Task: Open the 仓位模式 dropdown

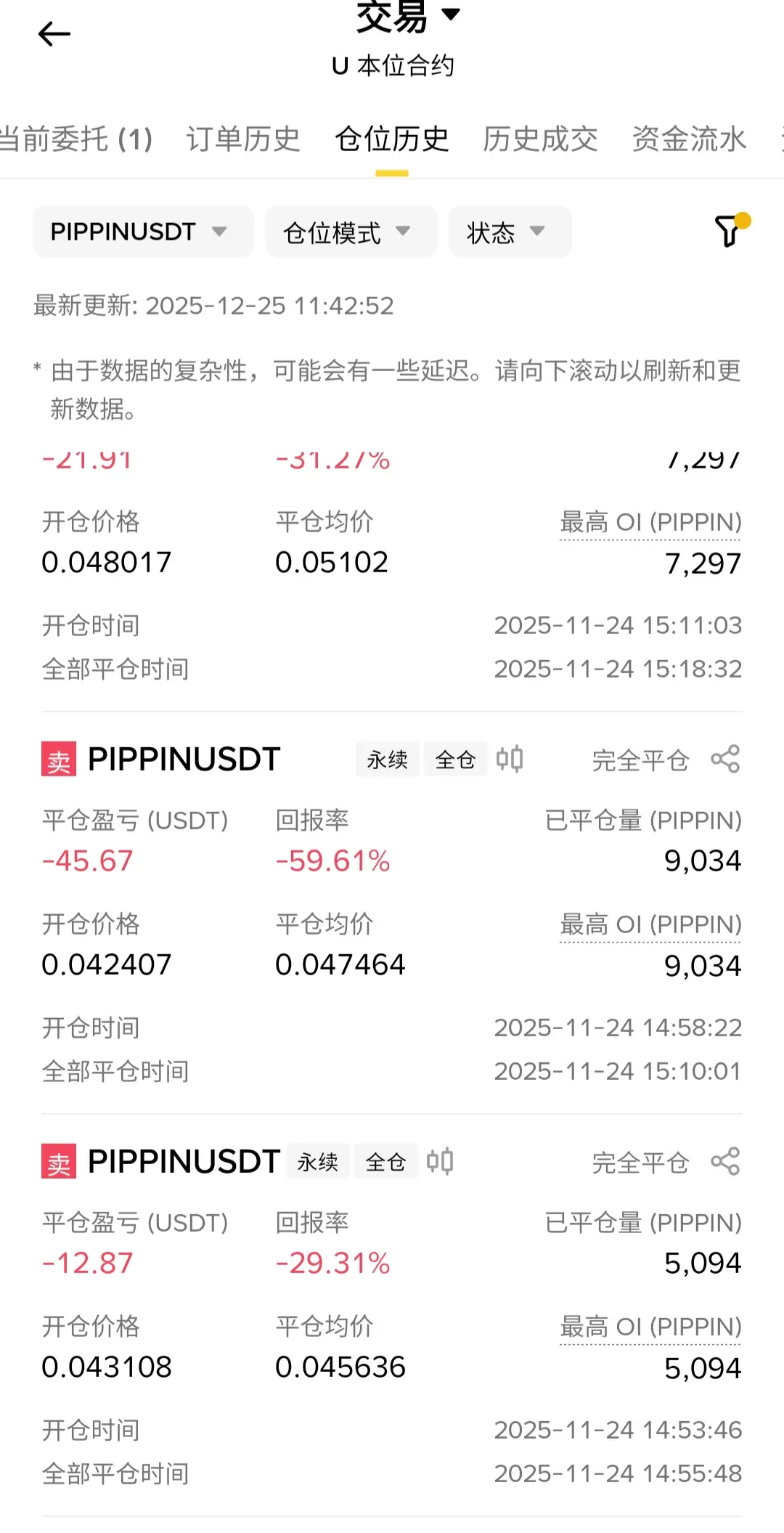Action: 351,232
